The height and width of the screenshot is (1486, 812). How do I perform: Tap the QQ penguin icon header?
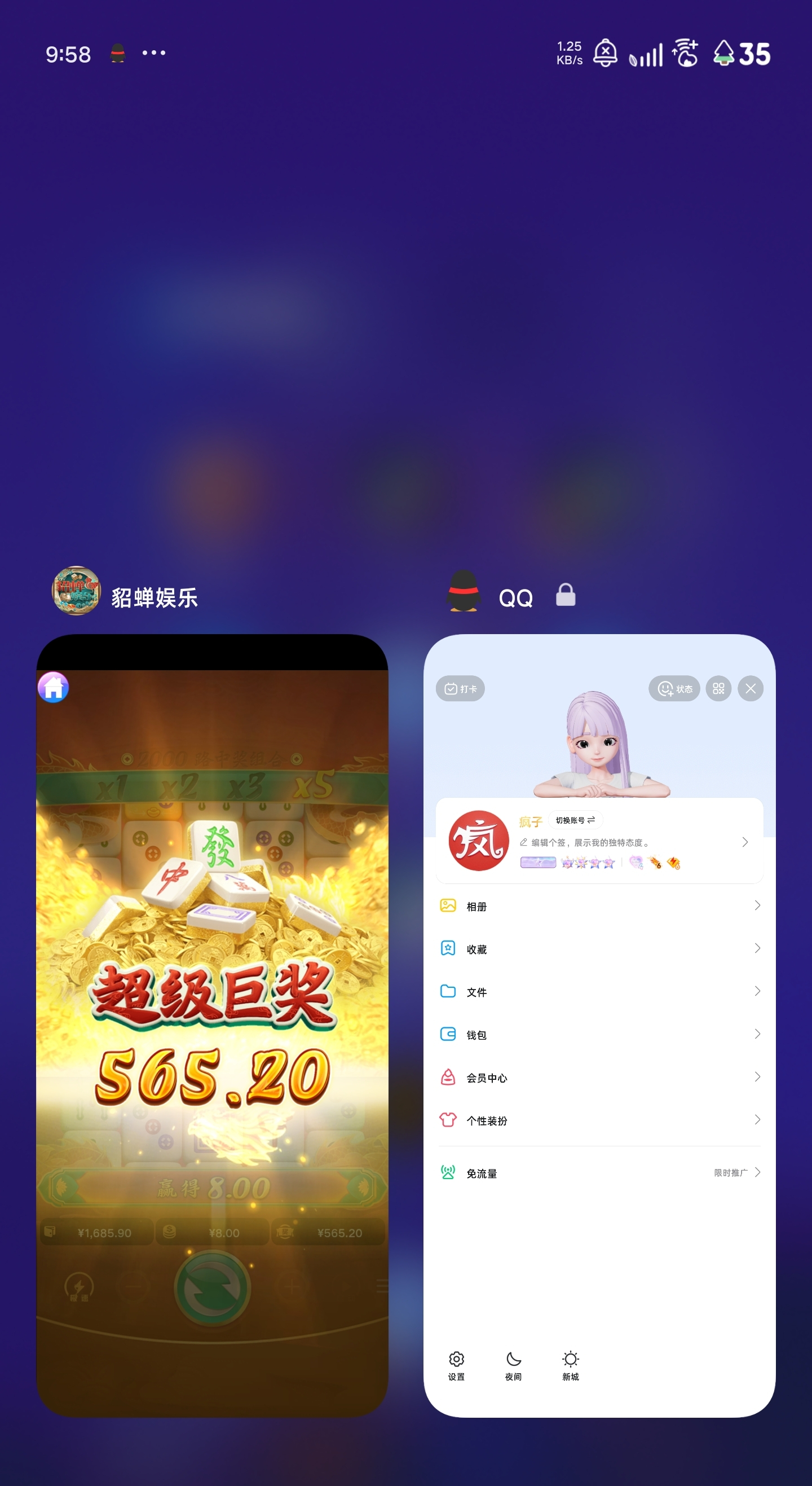[464, 591]
